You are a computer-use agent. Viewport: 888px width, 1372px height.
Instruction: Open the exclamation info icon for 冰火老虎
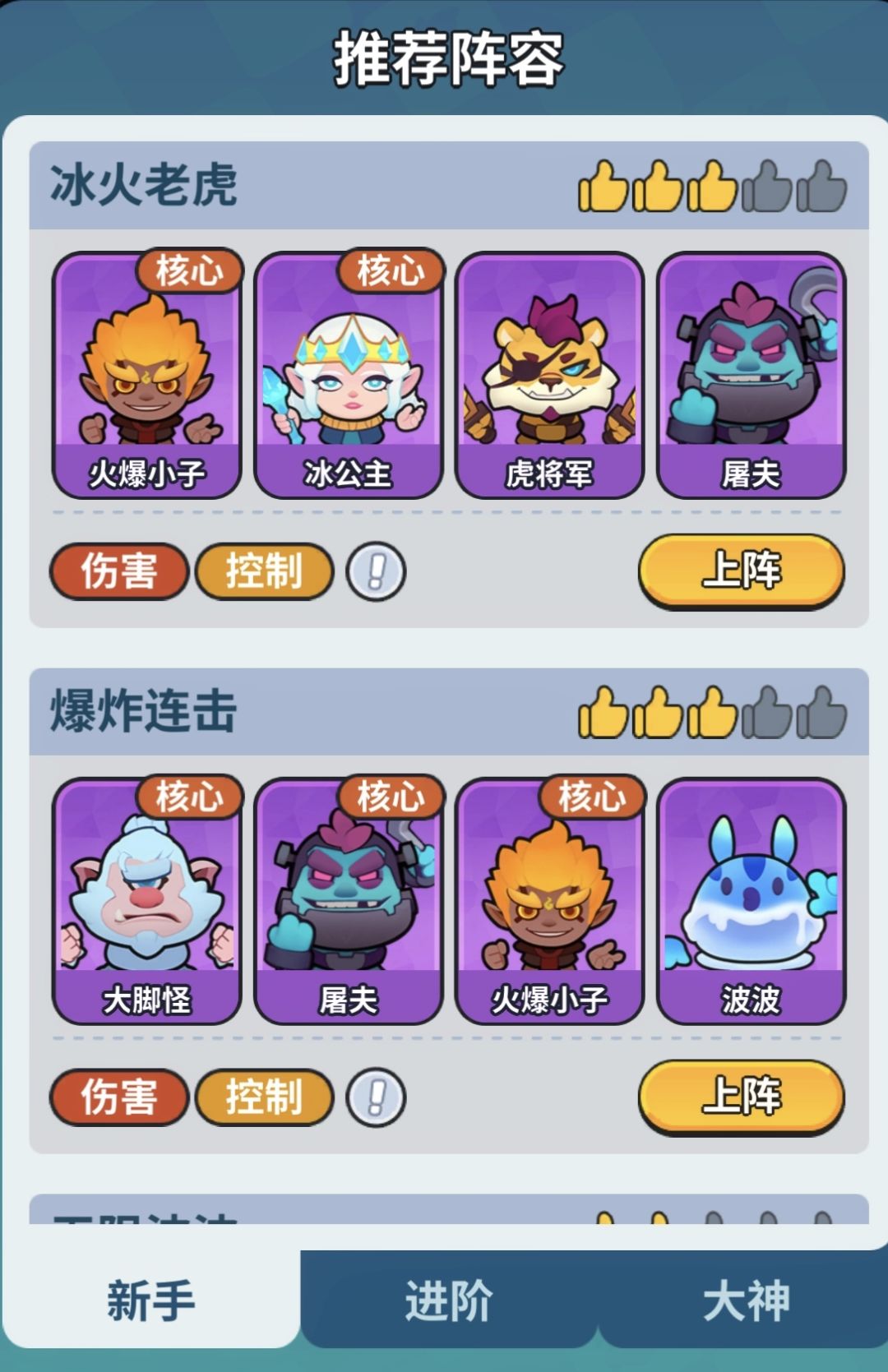[376, 571]
